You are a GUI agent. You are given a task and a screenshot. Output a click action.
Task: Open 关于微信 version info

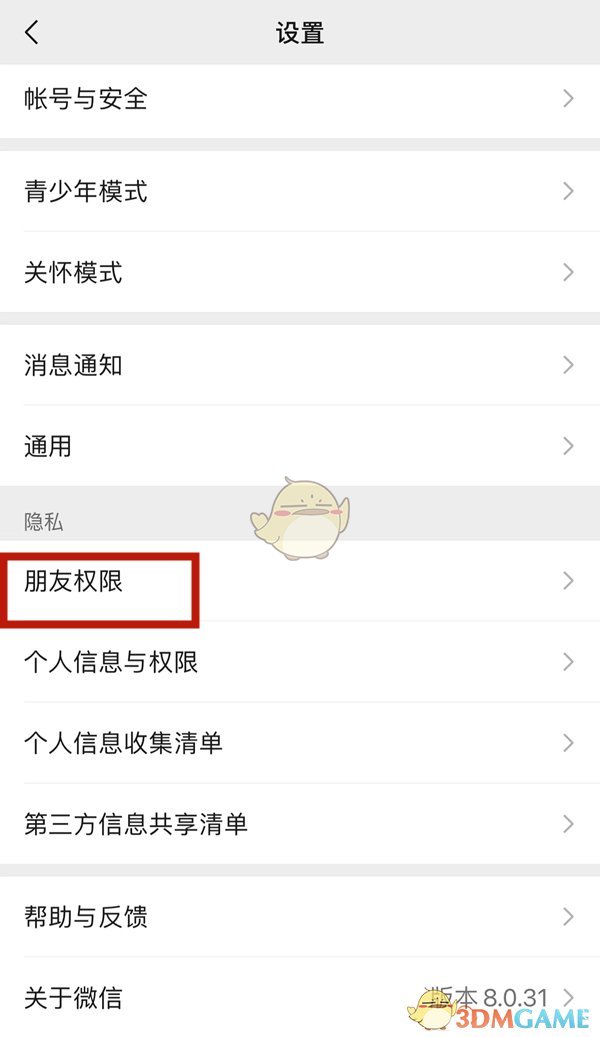300,997
